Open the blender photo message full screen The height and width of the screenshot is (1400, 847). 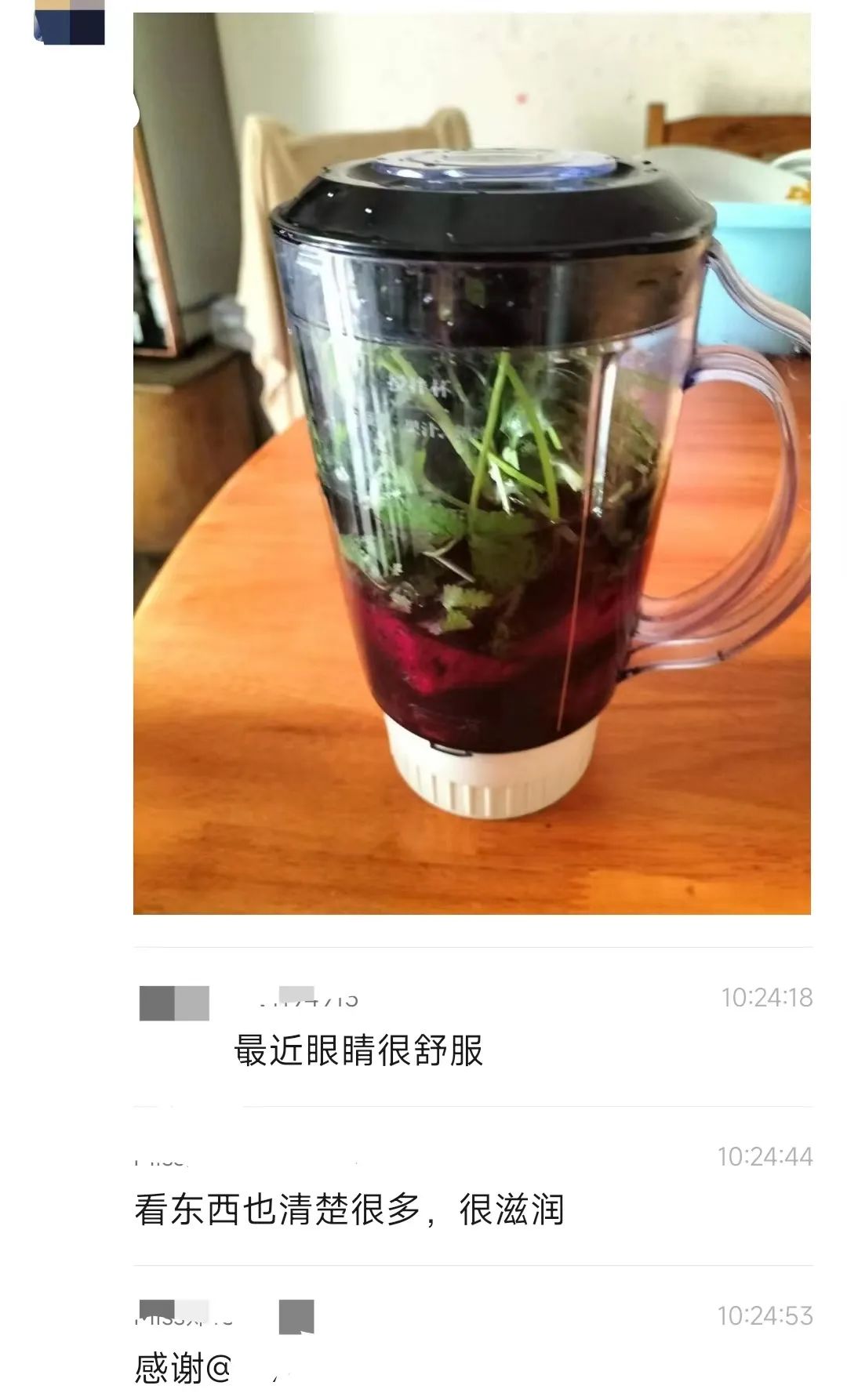471,463
